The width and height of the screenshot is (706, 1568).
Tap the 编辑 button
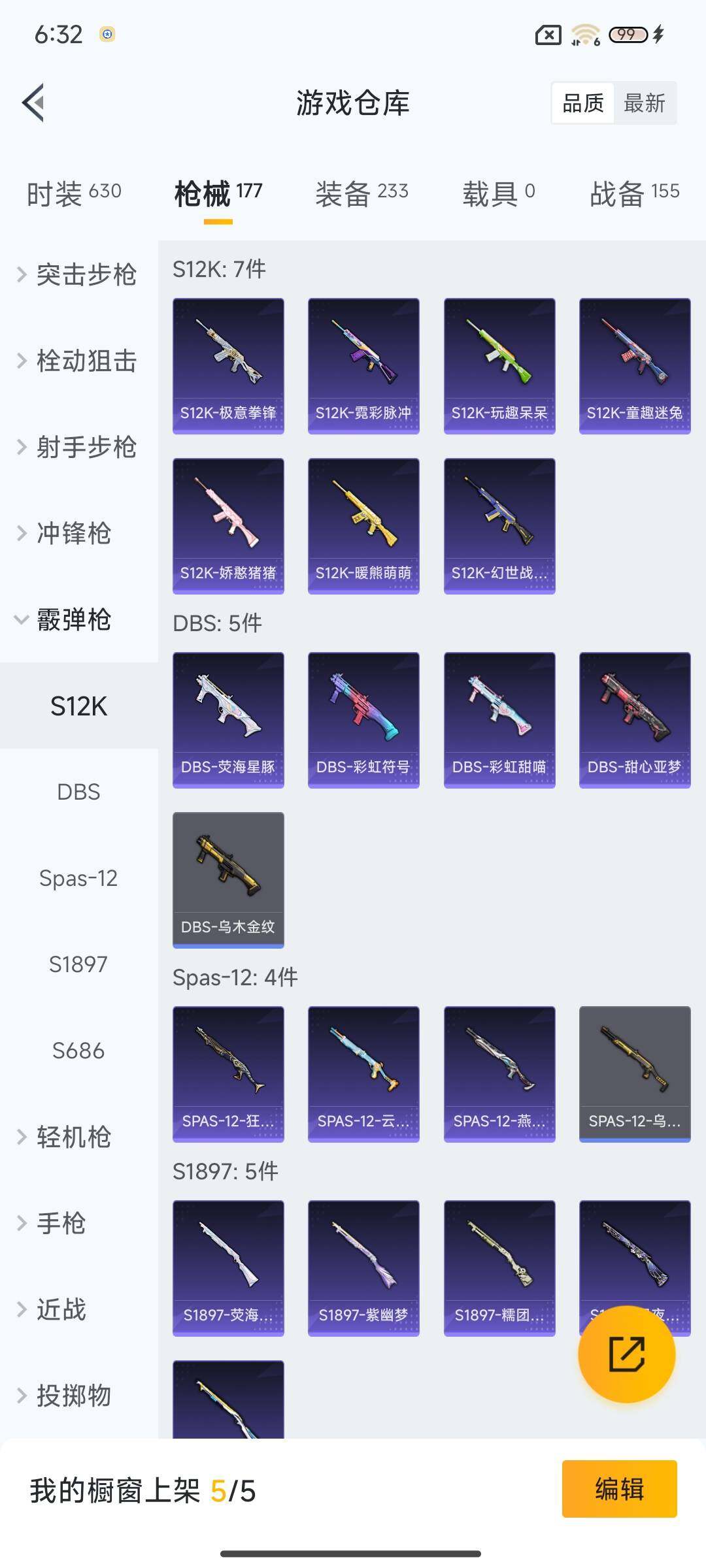click(x=619, y=1489)
